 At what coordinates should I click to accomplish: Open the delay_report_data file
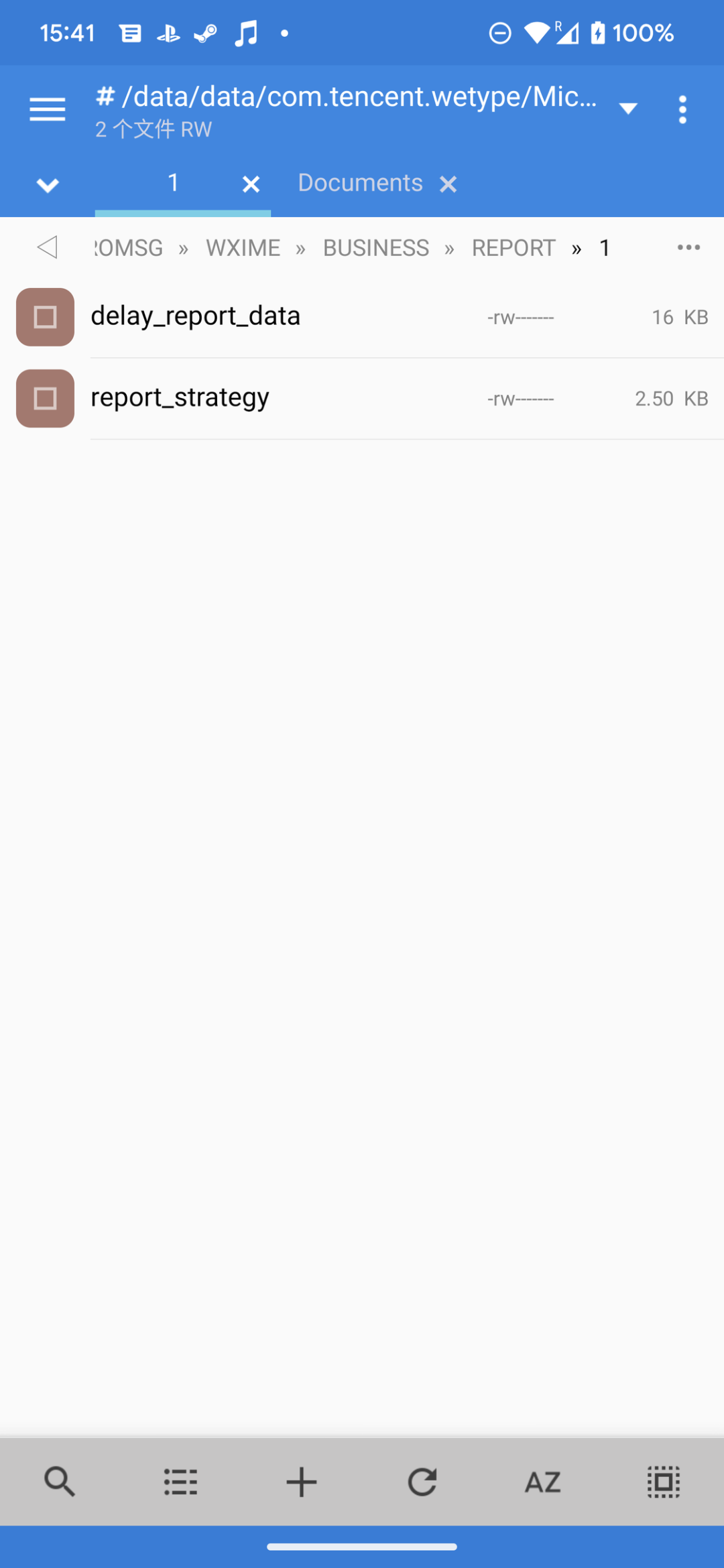(x=196, y=316)
